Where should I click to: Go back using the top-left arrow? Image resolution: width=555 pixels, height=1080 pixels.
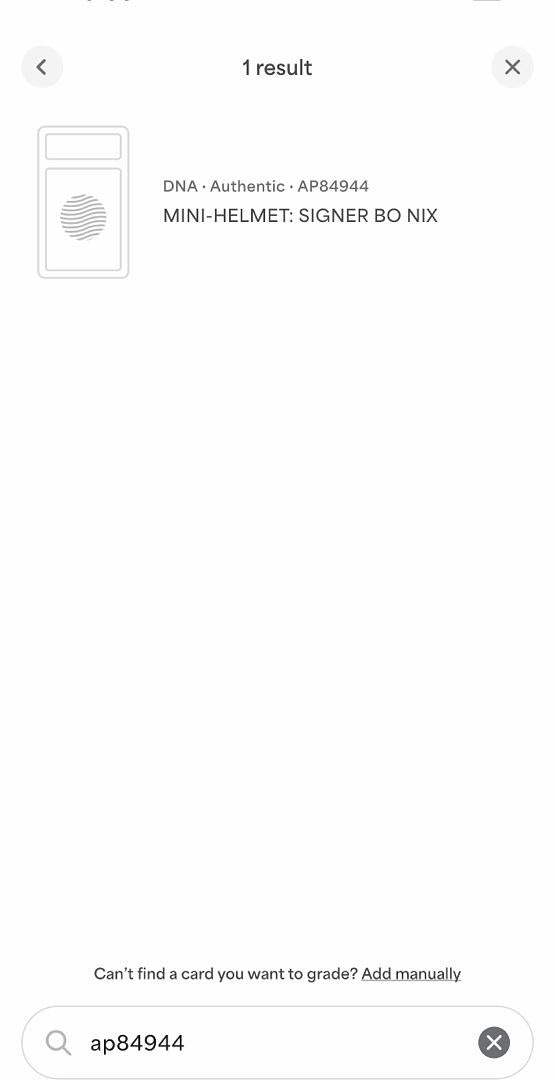click(42, 67)
